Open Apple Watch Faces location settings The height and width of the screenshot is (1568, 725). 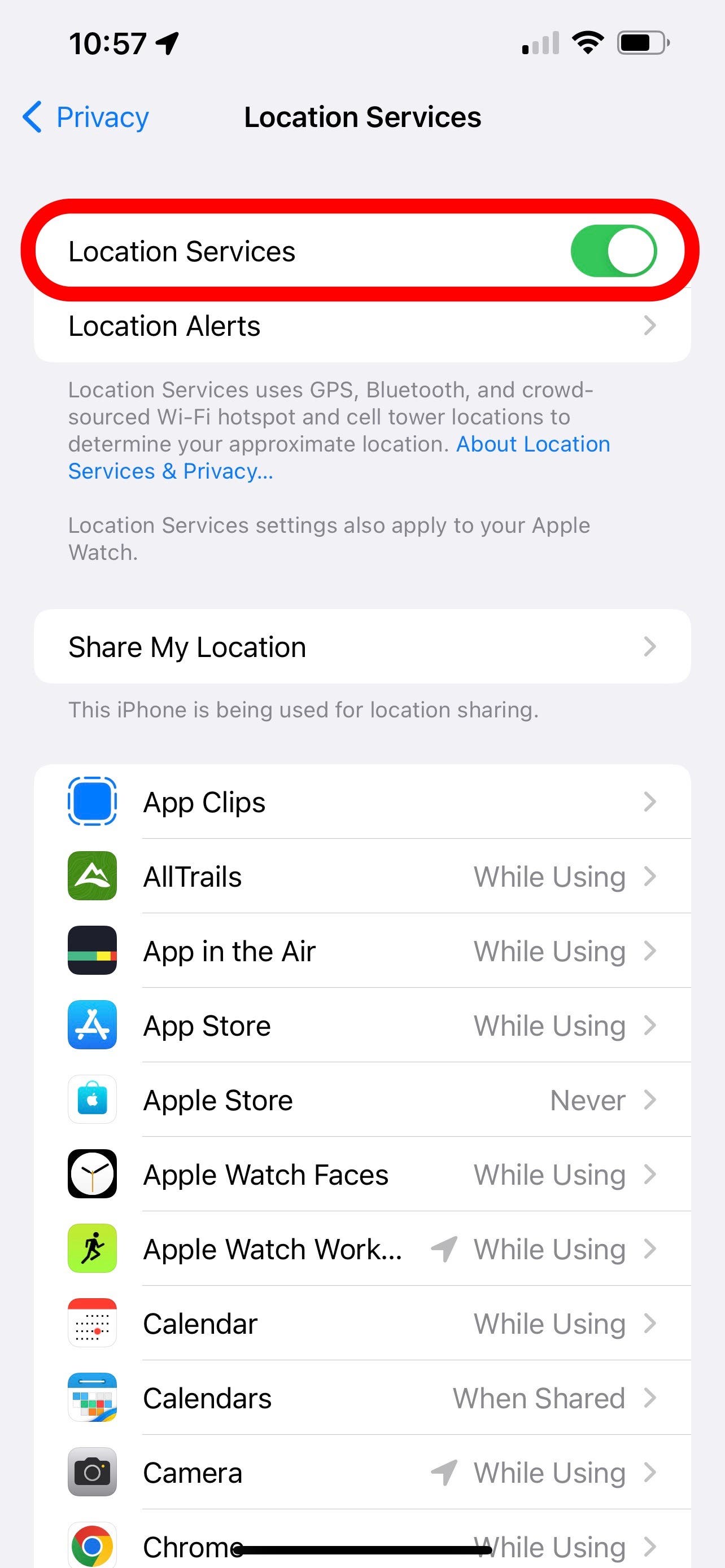362,1174
